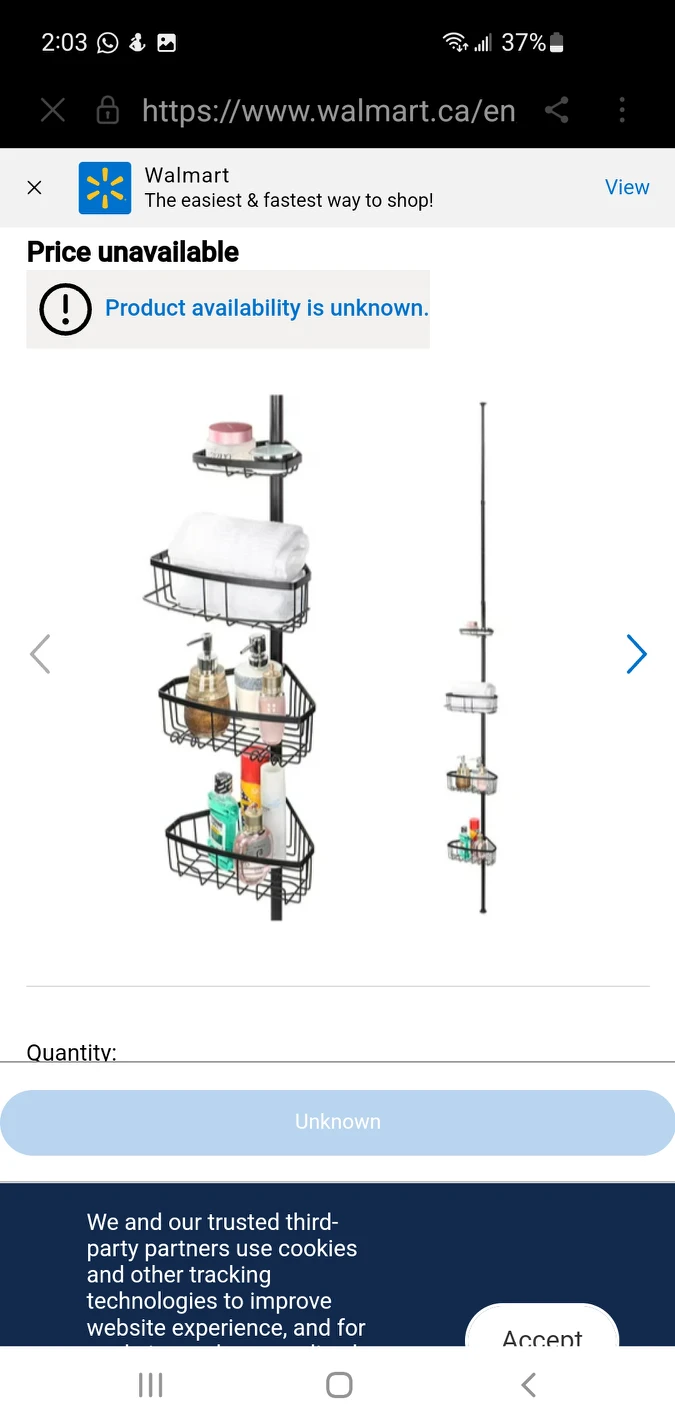675x1425 pixels.
Task: Show the next product image
Action: (636, 655)
